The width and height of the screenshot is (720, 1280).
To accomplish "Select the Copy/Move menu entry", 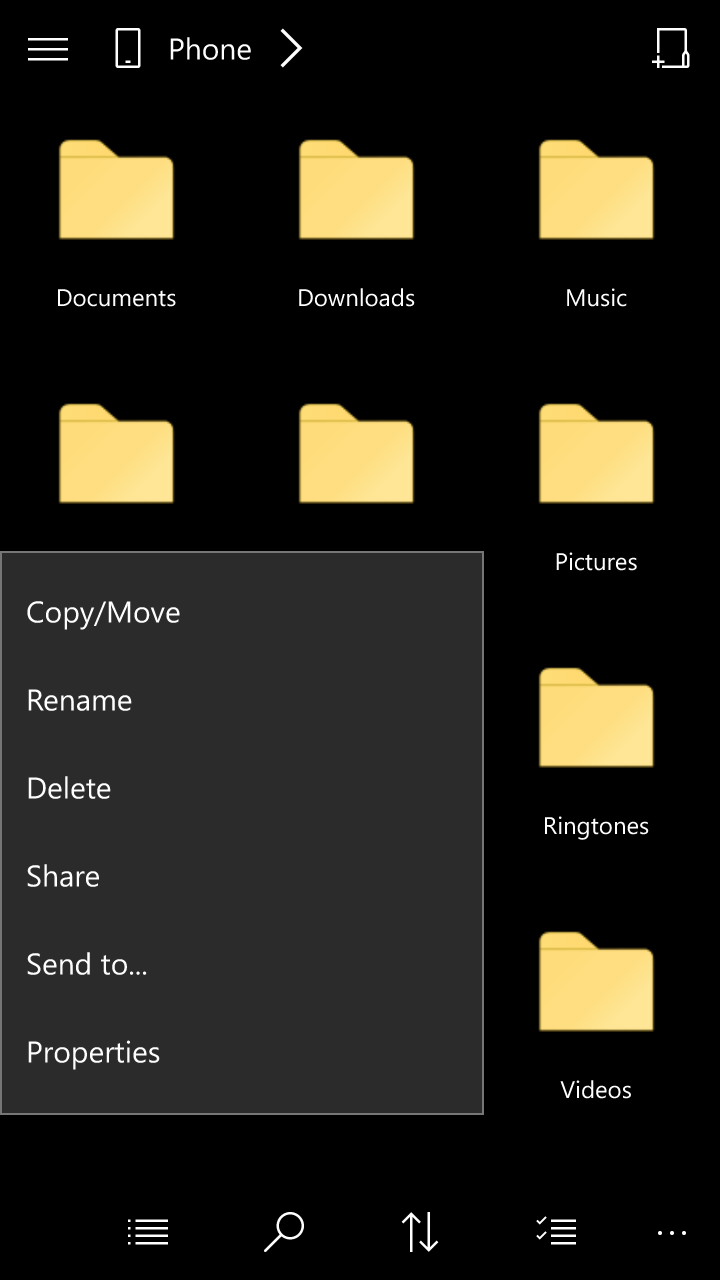I will pos(102,612).
